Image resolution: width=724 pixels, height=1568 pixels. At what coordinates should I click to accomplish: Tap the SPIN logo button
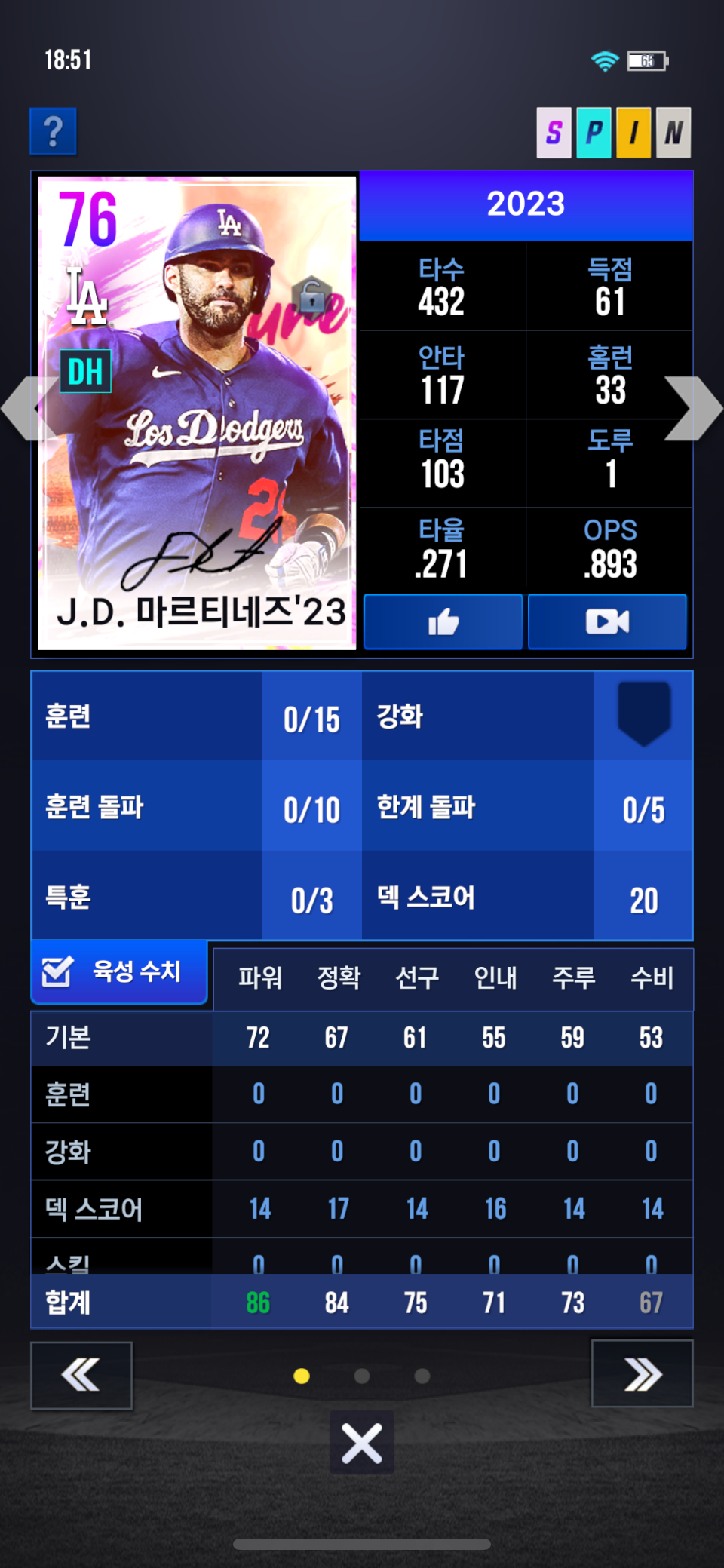click(x=613, y=133)
